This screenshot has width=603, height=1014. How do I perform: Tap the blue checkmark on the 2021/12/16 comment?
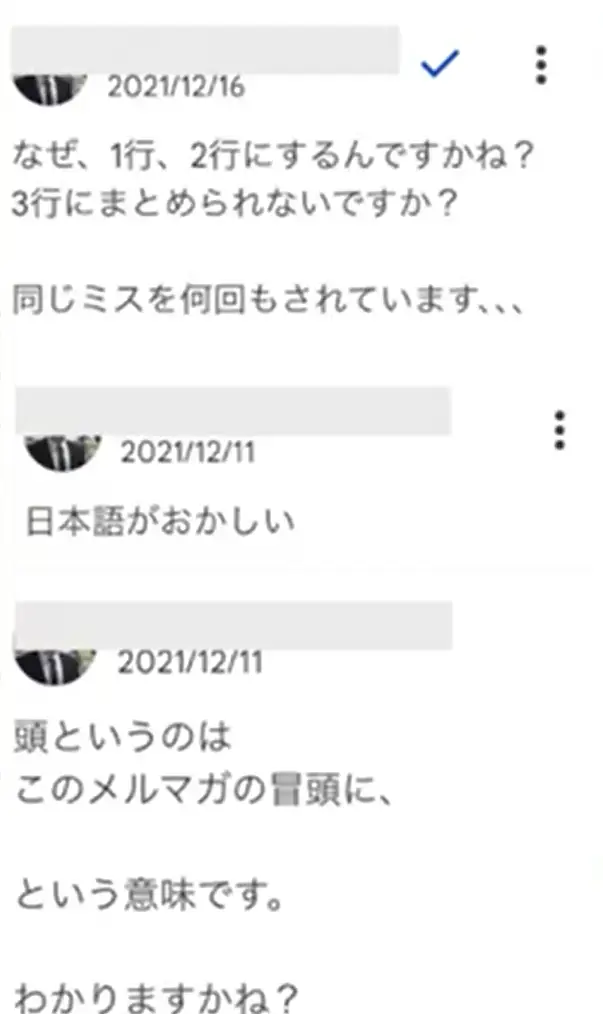(x=440, y=64)
